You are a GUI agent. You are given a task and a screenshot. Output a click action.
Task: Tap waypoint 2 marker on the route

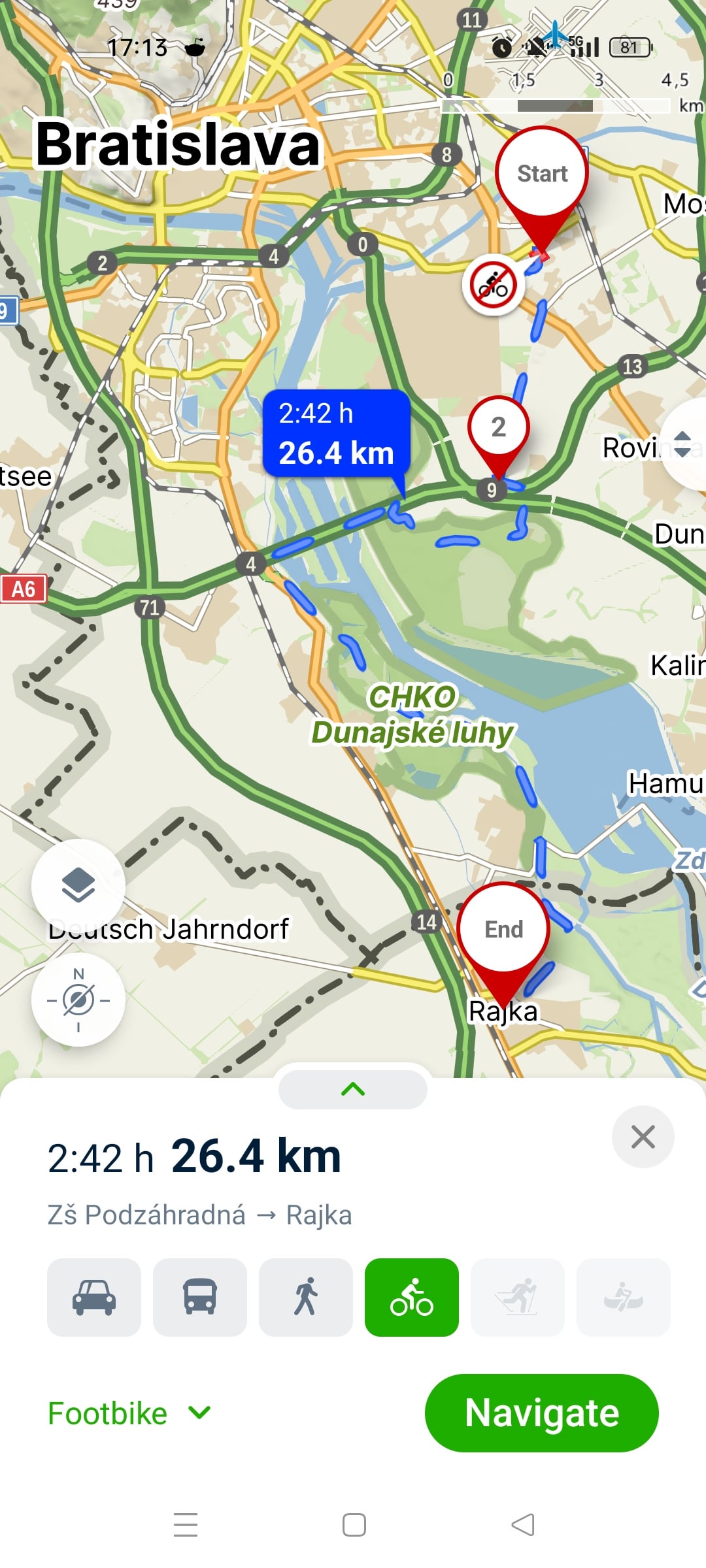[498, 428]
